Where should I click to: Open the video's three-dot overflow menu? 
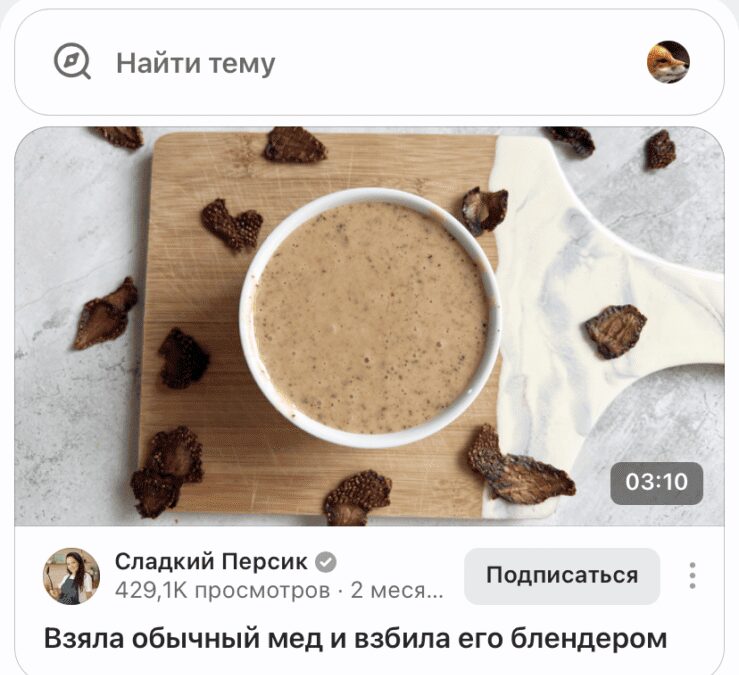692,575
